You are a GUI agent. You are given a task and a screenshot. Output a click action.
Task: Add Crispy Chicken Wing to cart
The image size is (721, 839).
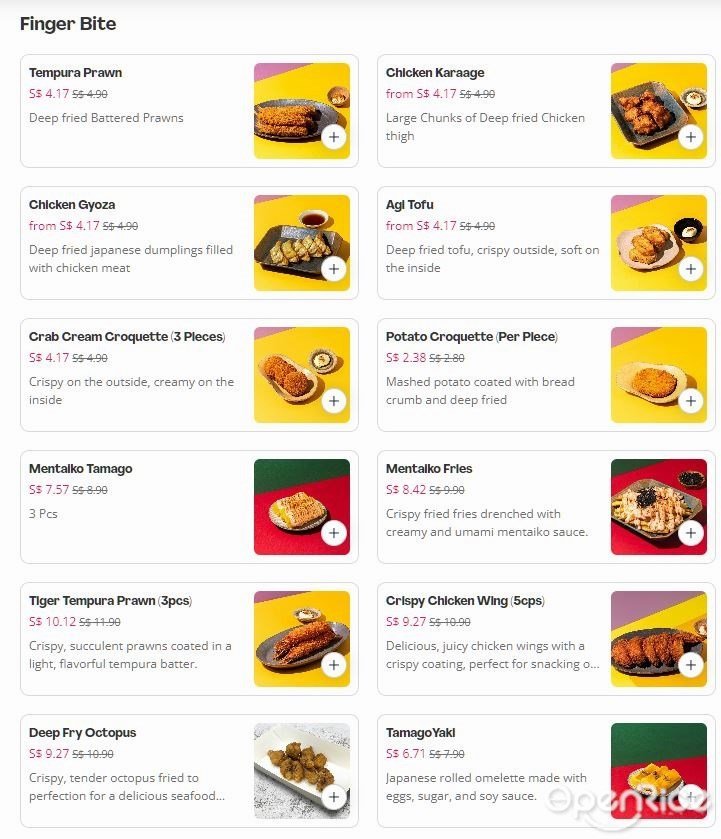(691, 665)
